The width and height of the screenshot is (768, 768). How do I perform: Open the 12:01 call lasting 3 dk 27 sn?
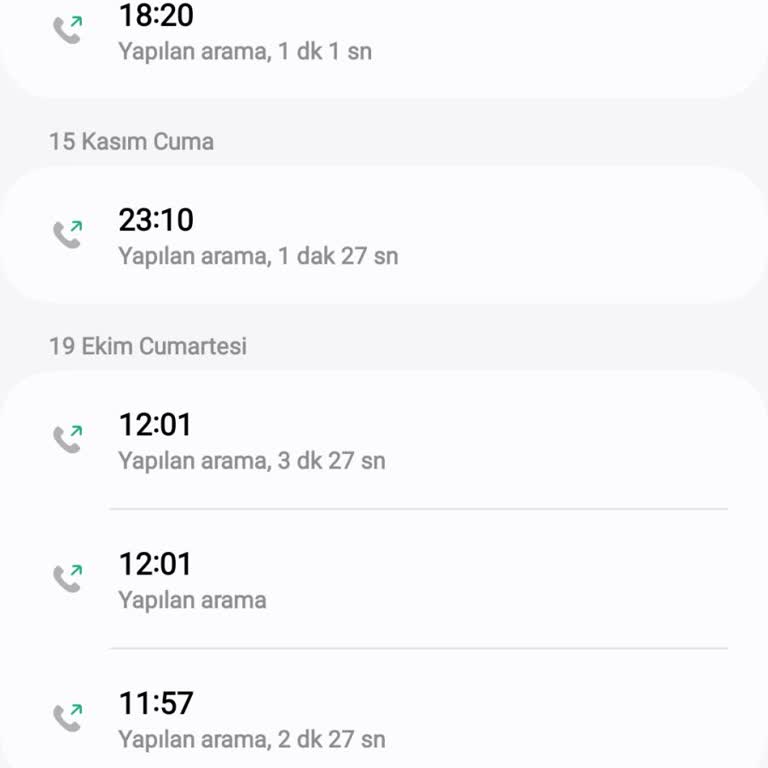click(x=384, y=441)
